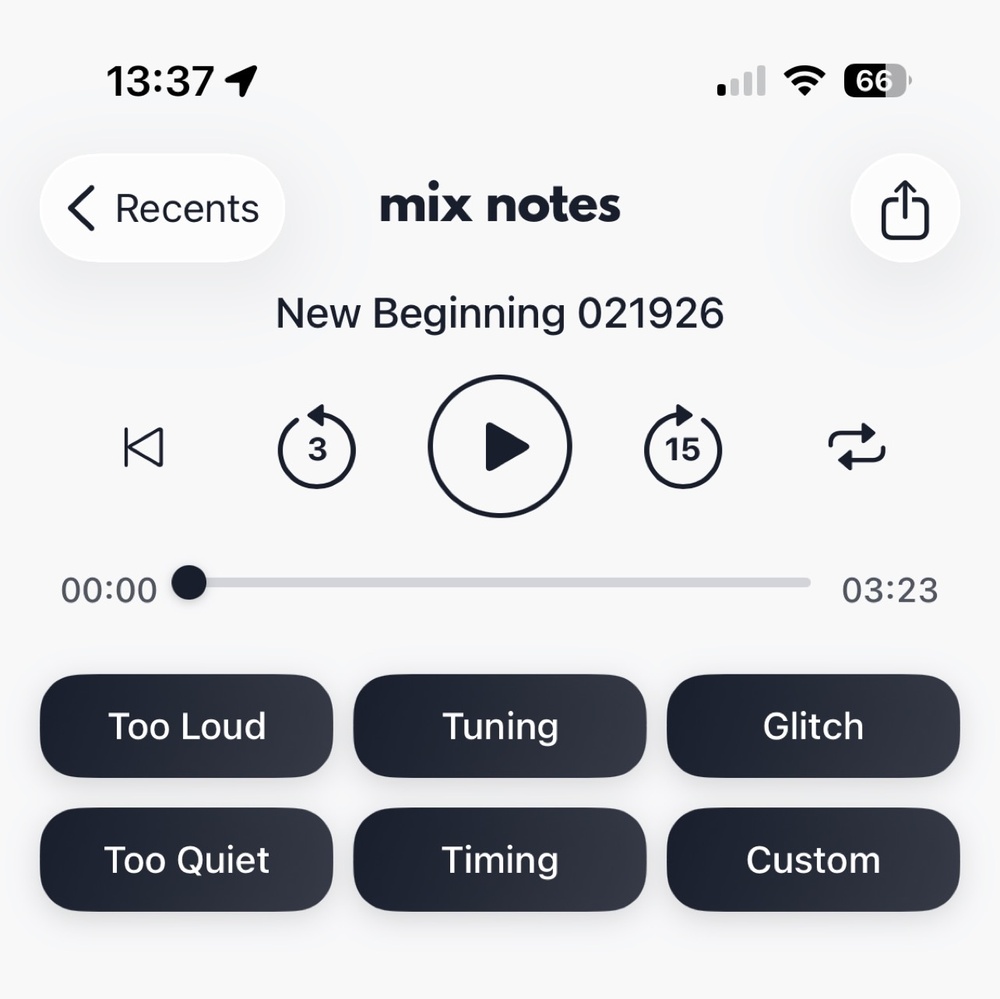
Task: Go back to Recents
Action: [162, 208]
